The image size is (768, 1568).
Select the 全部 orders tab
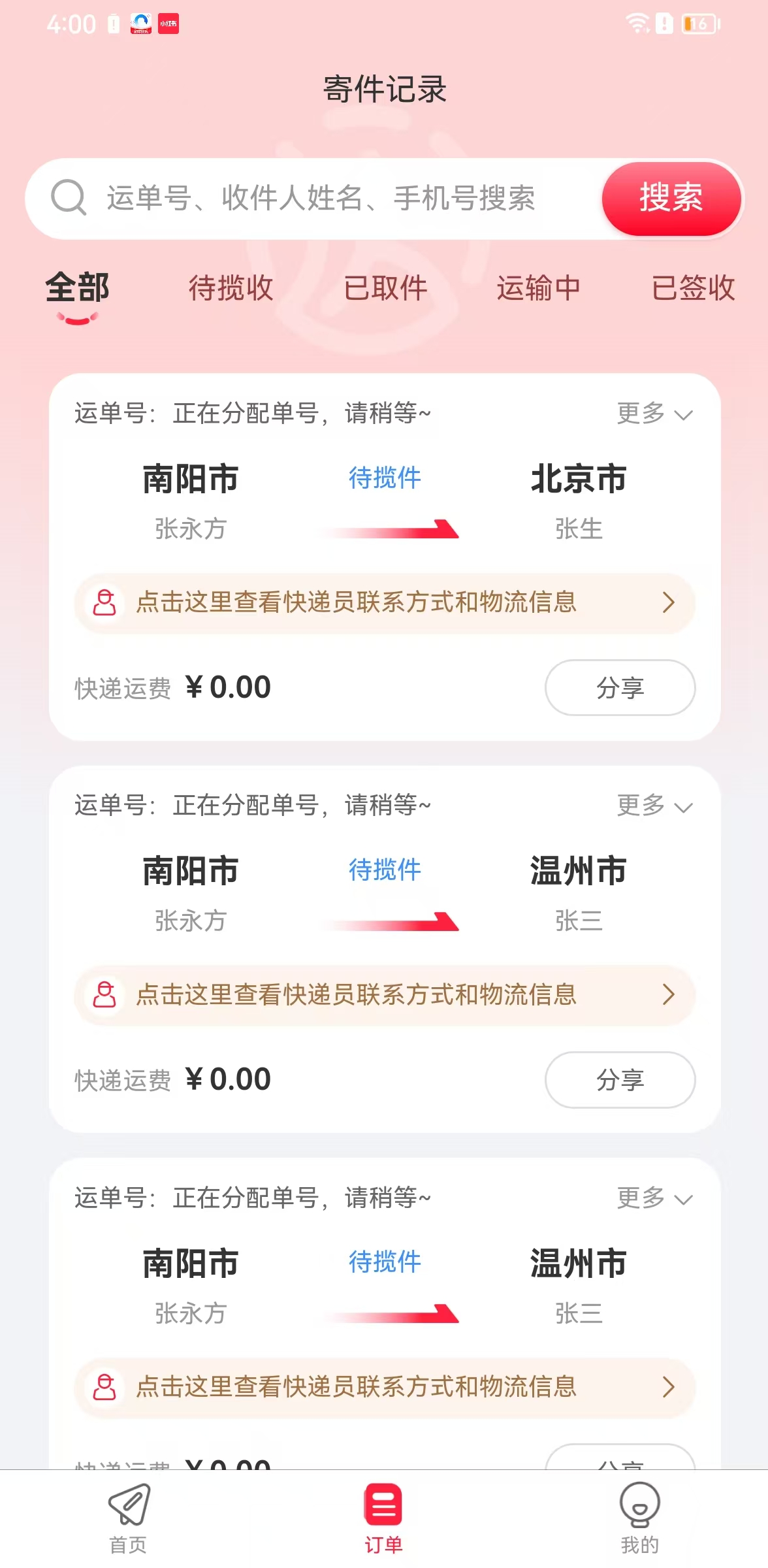[77, 288]
